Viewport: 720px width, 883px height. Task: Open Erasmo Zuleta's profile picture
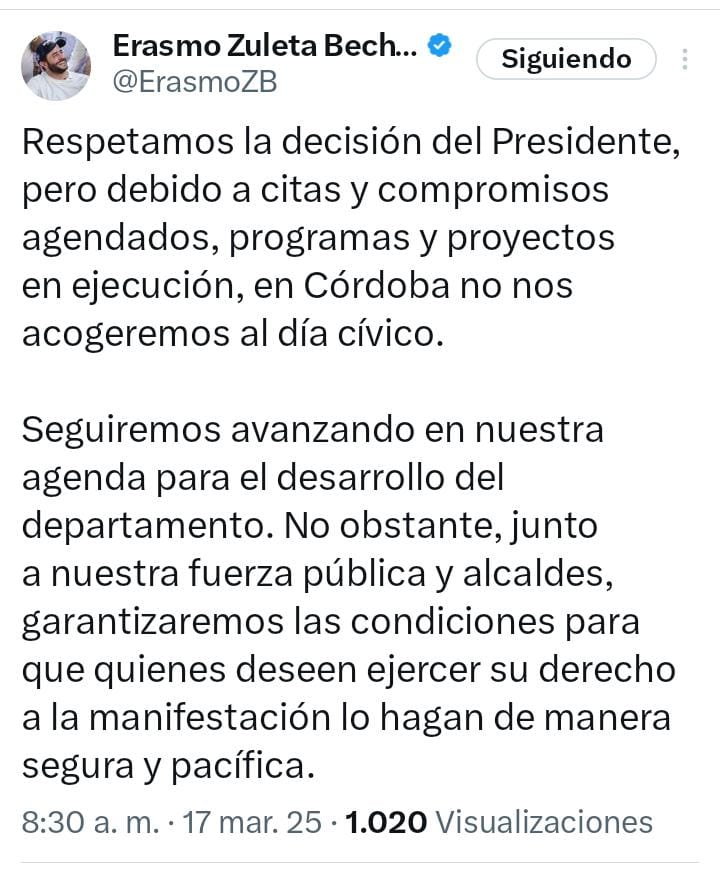(56, 65)
